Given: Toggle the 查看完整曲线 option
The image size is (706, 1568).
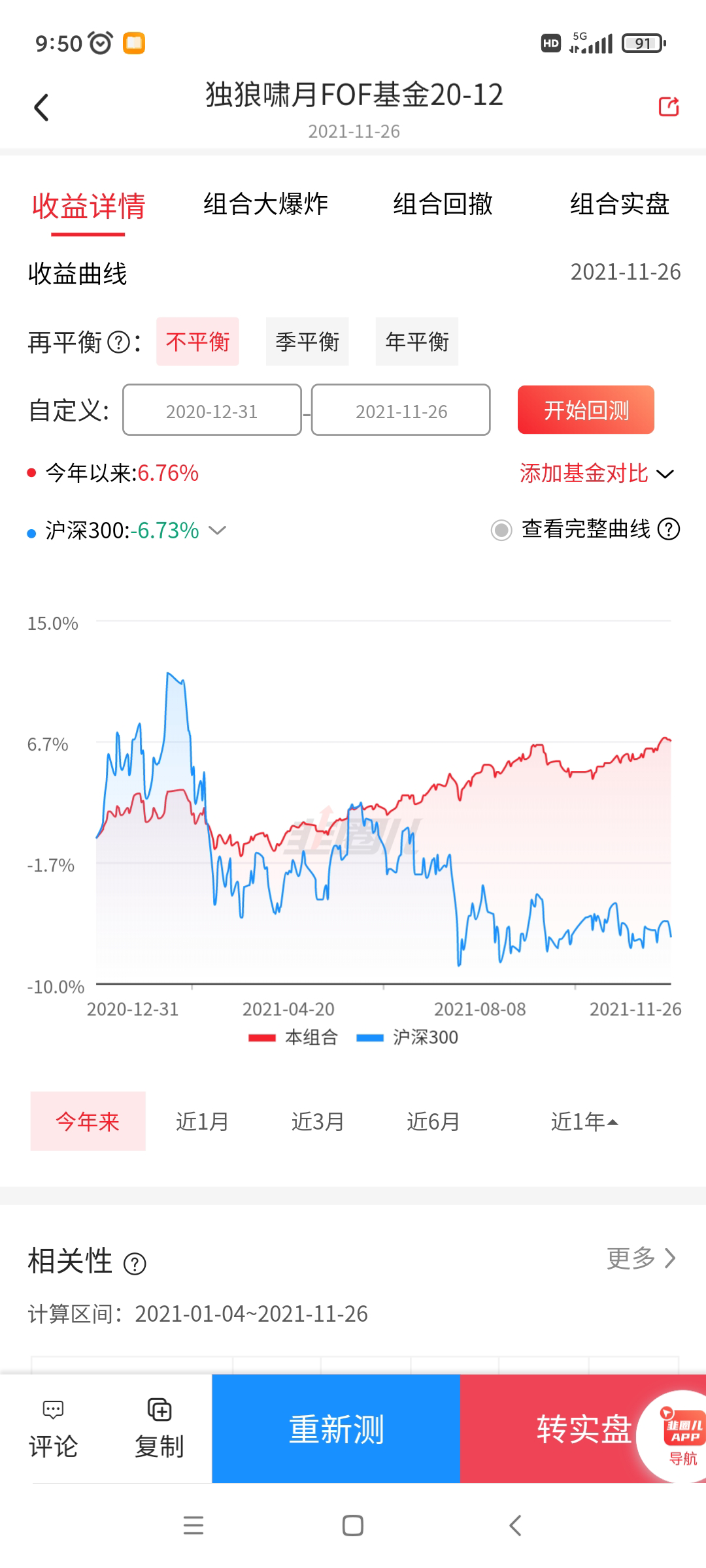Looking at the screenshot, I should (501, 530).
